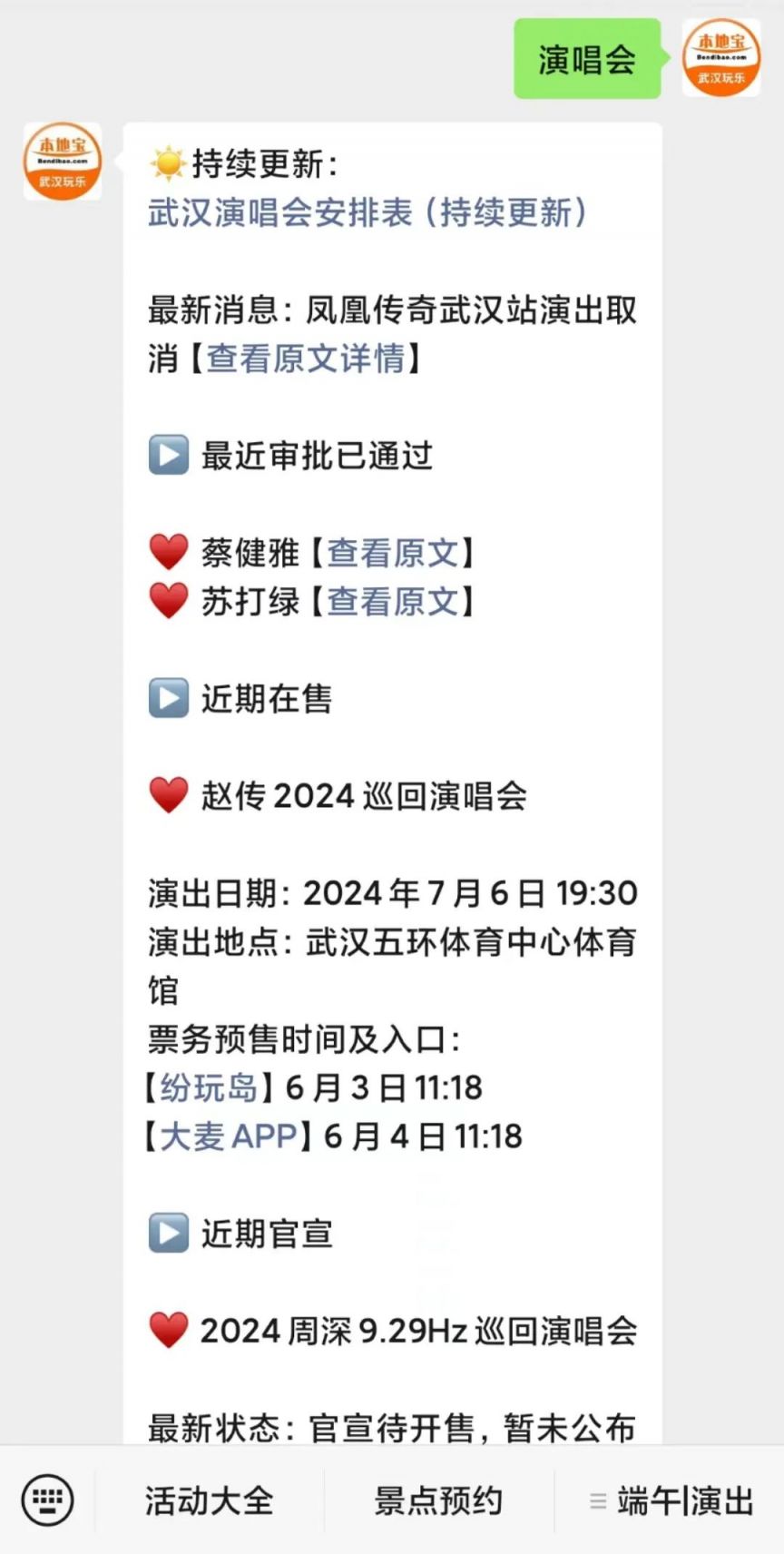Expand the 端午|演出 menu
This screenshot has width=784, height=1554.
point(673,1500)
